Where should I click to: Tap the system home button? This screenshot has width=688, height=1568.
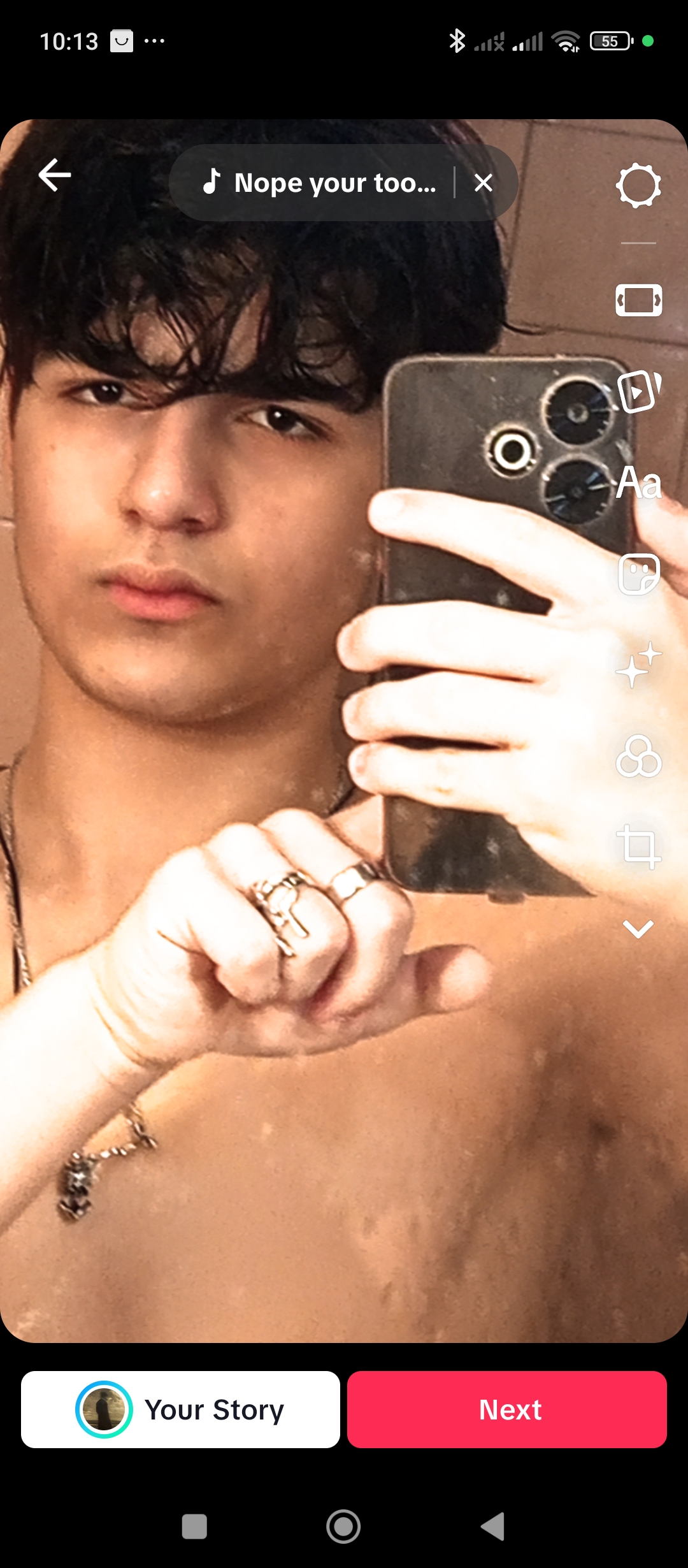point(343,1527)
